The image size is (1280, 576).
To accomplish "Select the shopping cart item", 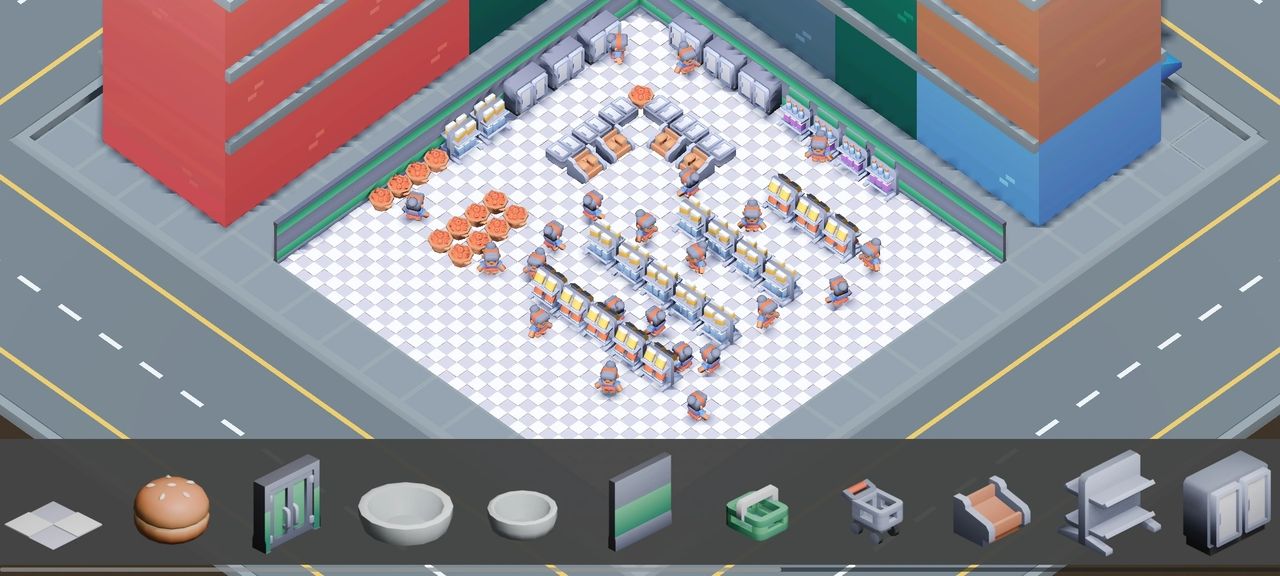I will point(873,508).
